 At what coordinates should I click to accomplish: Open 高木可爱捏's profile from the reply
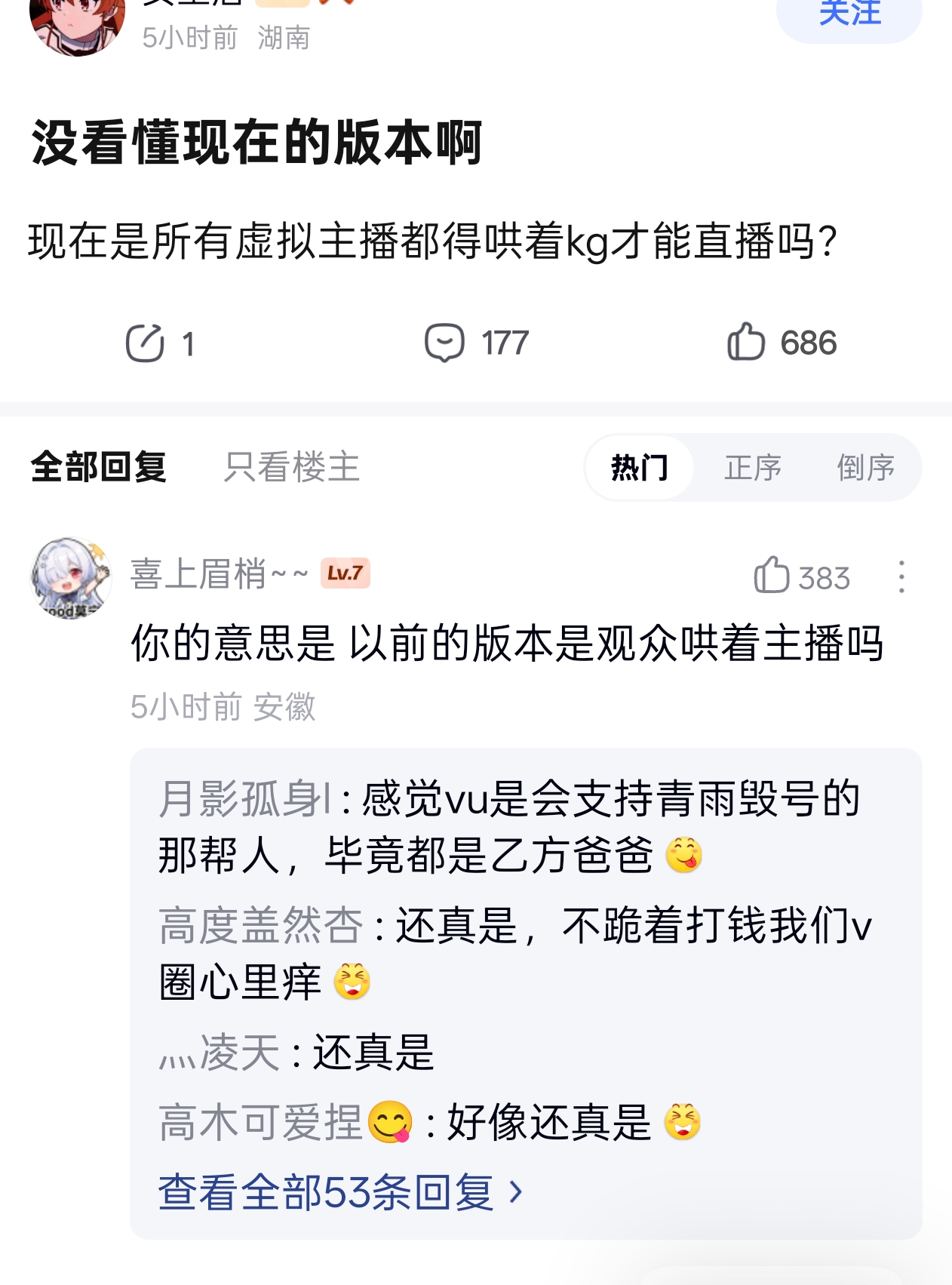(x=286, y=1123)
